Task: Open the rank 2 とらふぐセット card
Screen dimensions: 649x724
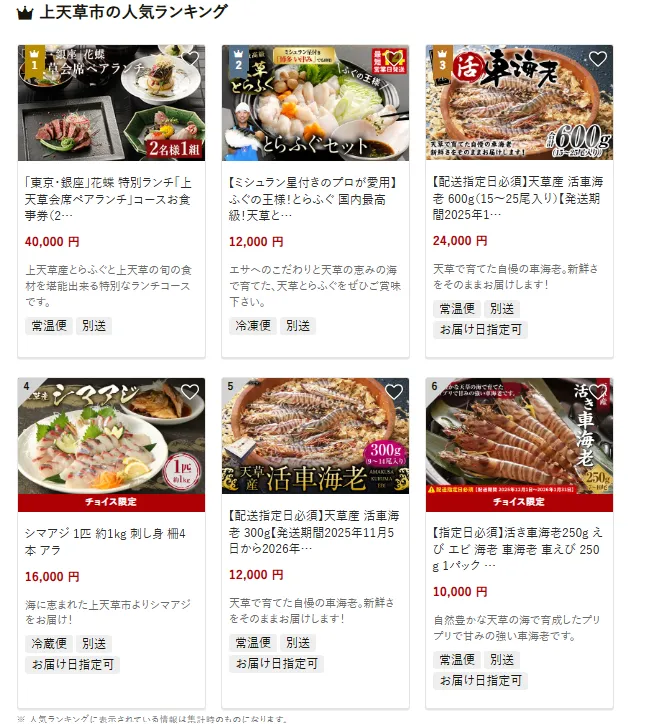Action: click(315, 198)
